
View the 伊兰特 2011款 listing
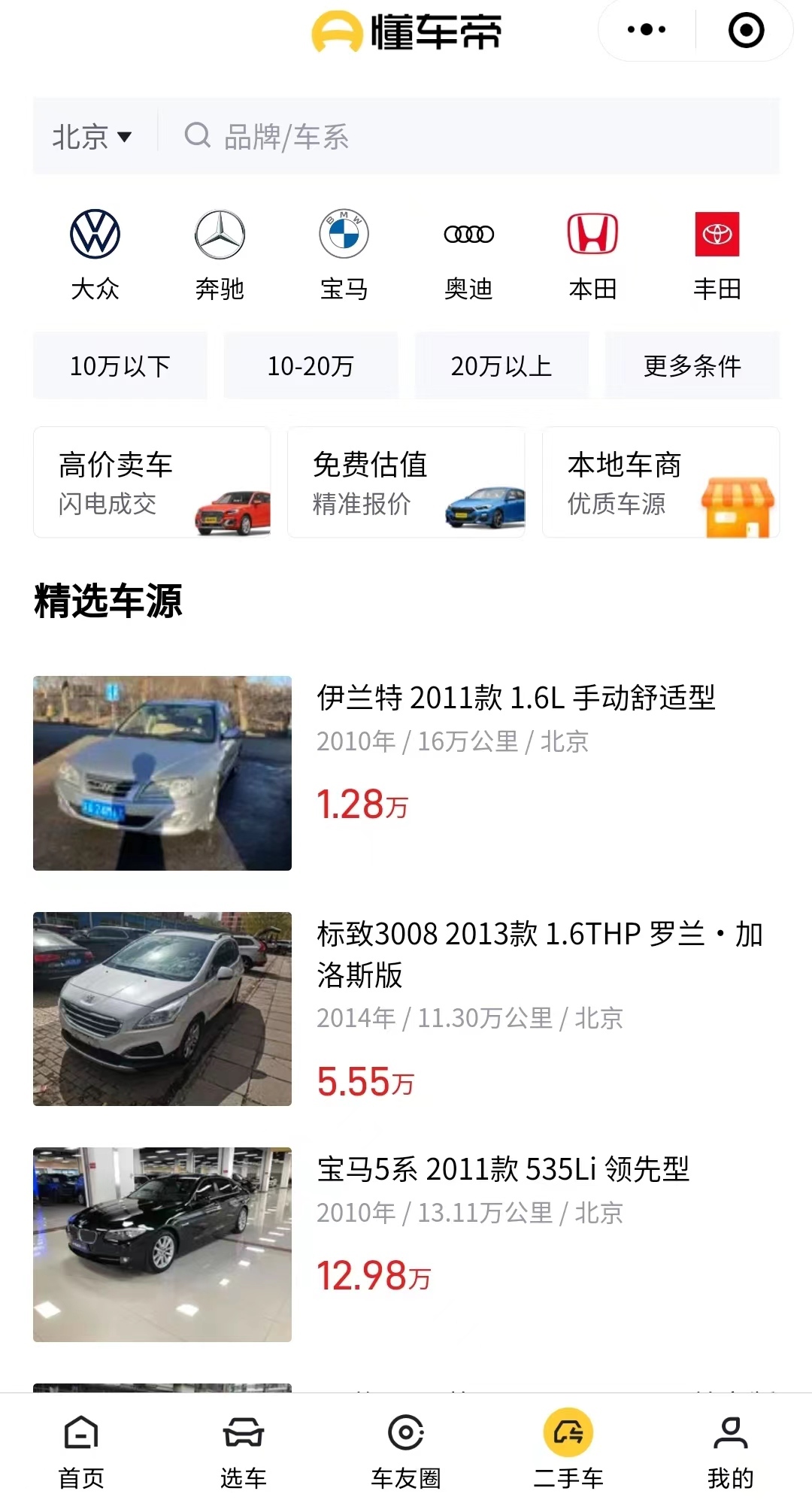(406, 773)
